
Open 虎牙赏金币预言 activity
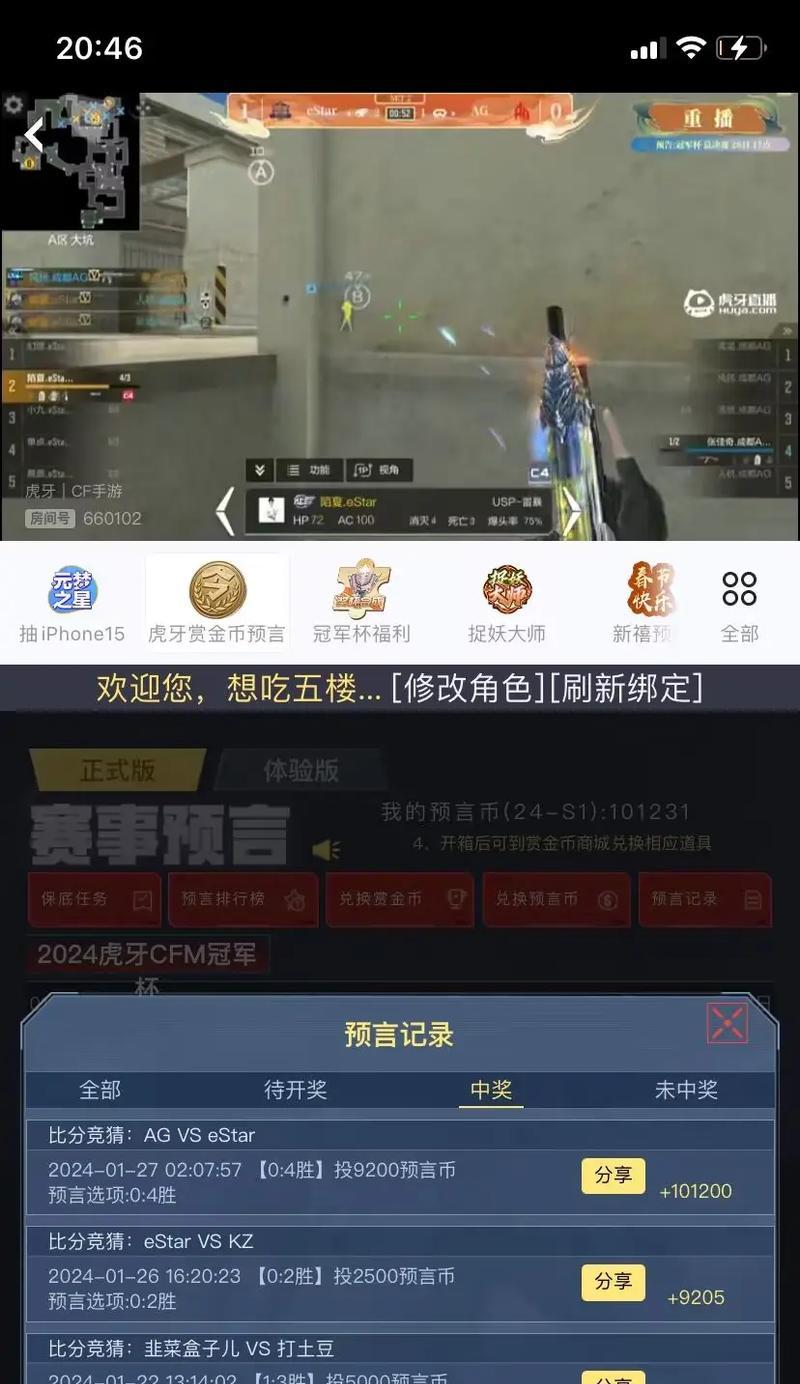pos(217,602)
